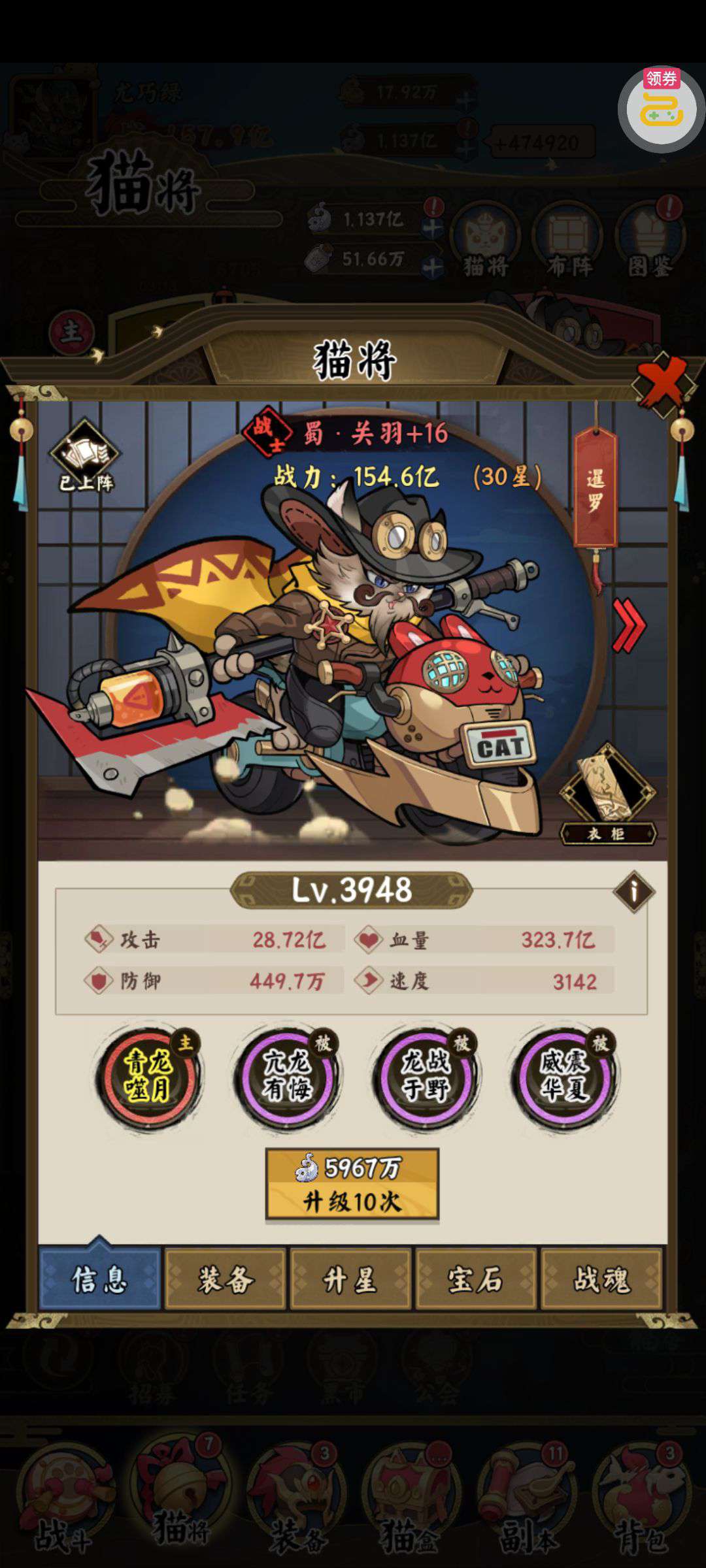706x1568 pixels.
Task: Switch to the 战魂 tab
Action: click(x=601, y=1279)
